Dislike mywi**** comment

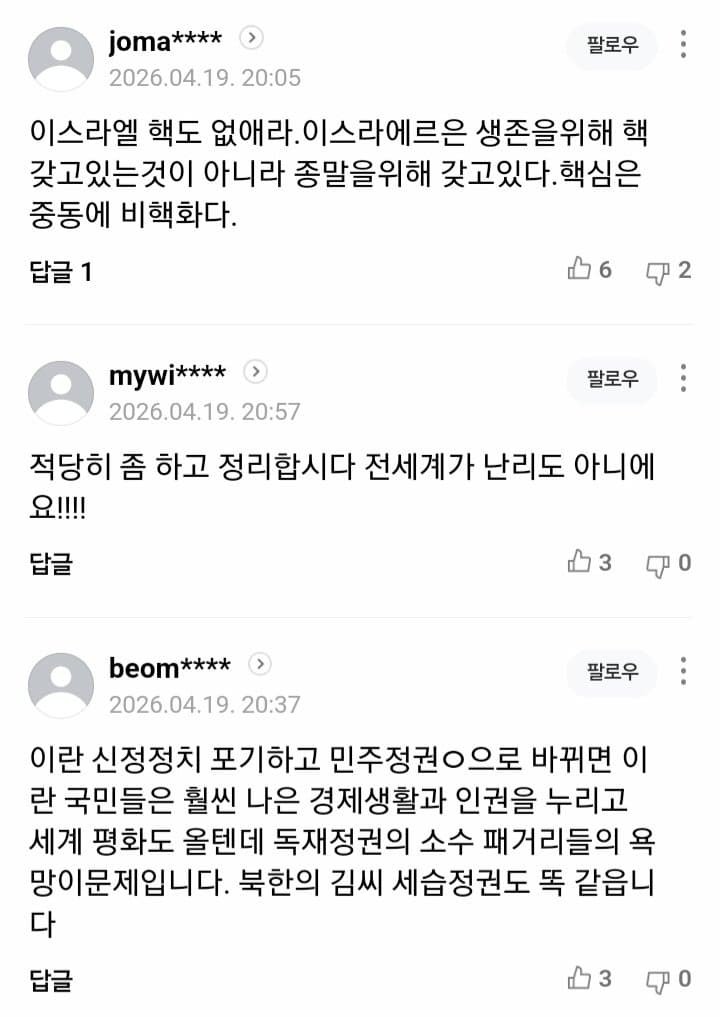pyautogui.click(x=668, y=563)
